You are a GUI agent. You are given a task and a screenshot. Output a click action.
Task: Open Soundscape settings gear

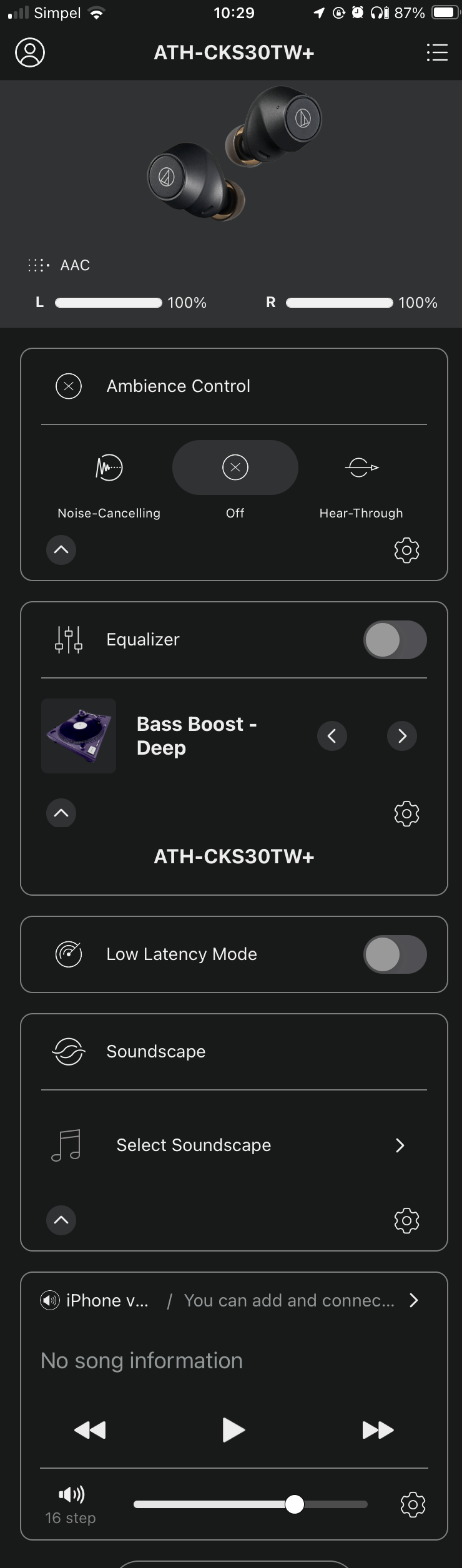(406, 1220)
